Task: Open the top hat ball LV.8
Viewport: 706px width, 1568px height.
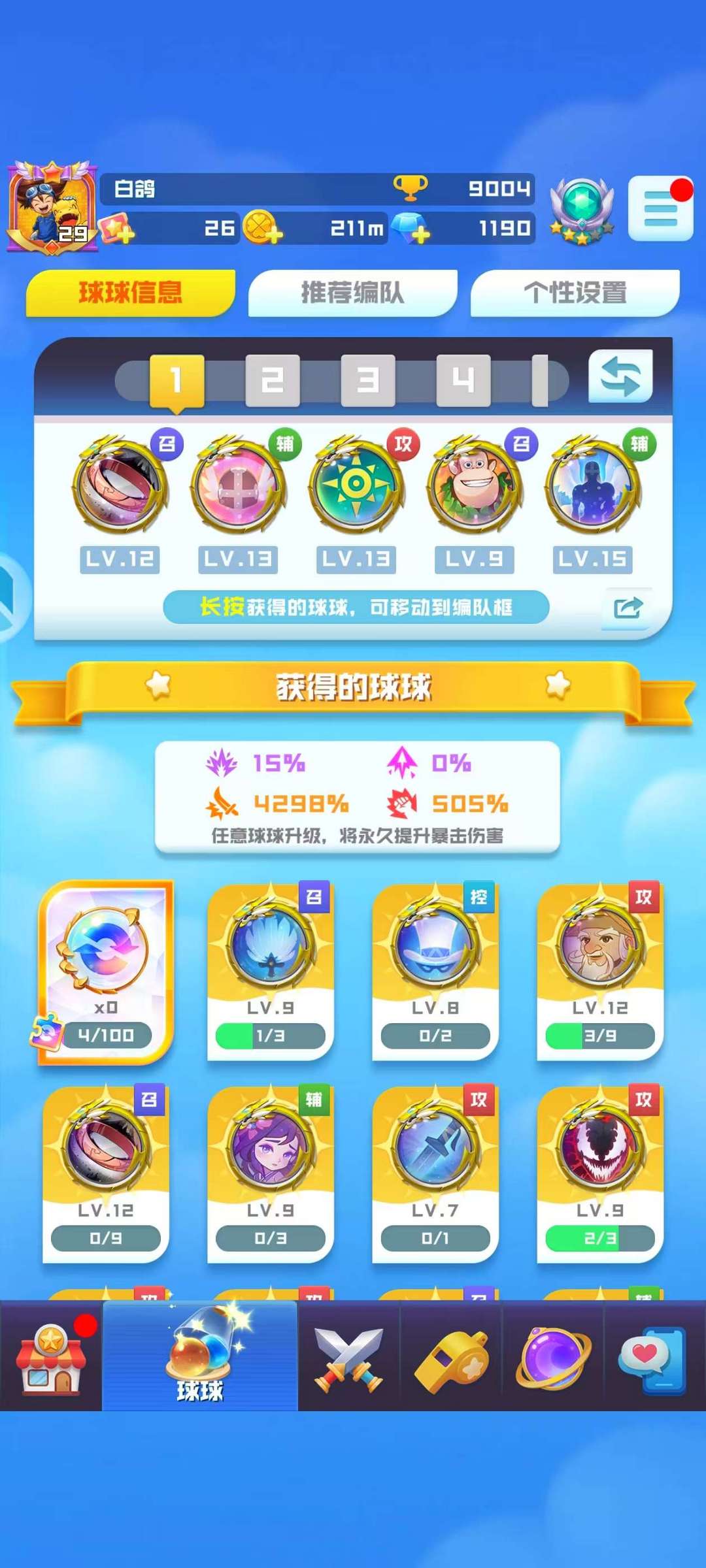Action: [x=435, y=972]
